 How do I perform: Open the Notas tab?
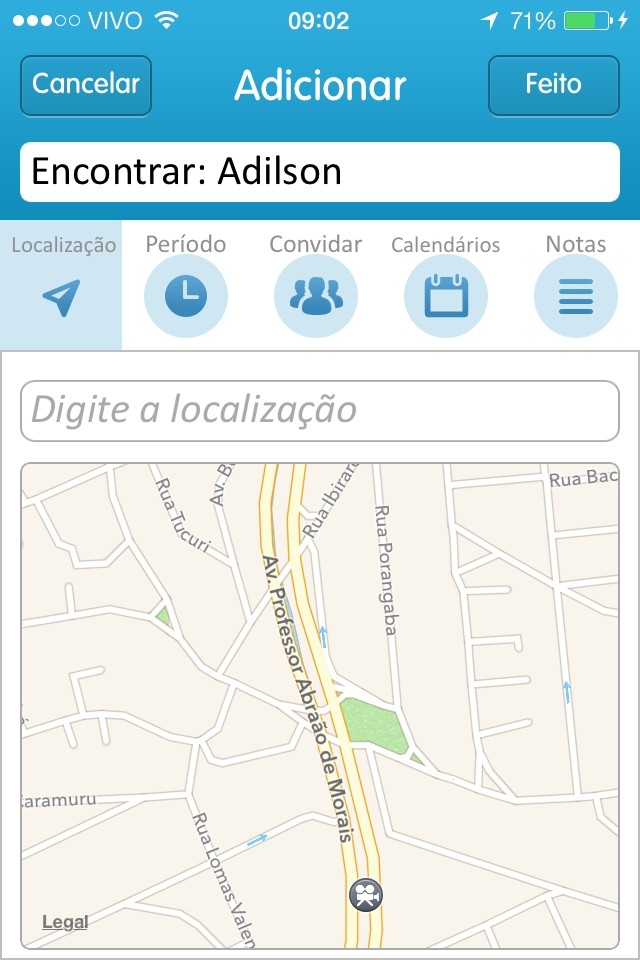[576, 285]
